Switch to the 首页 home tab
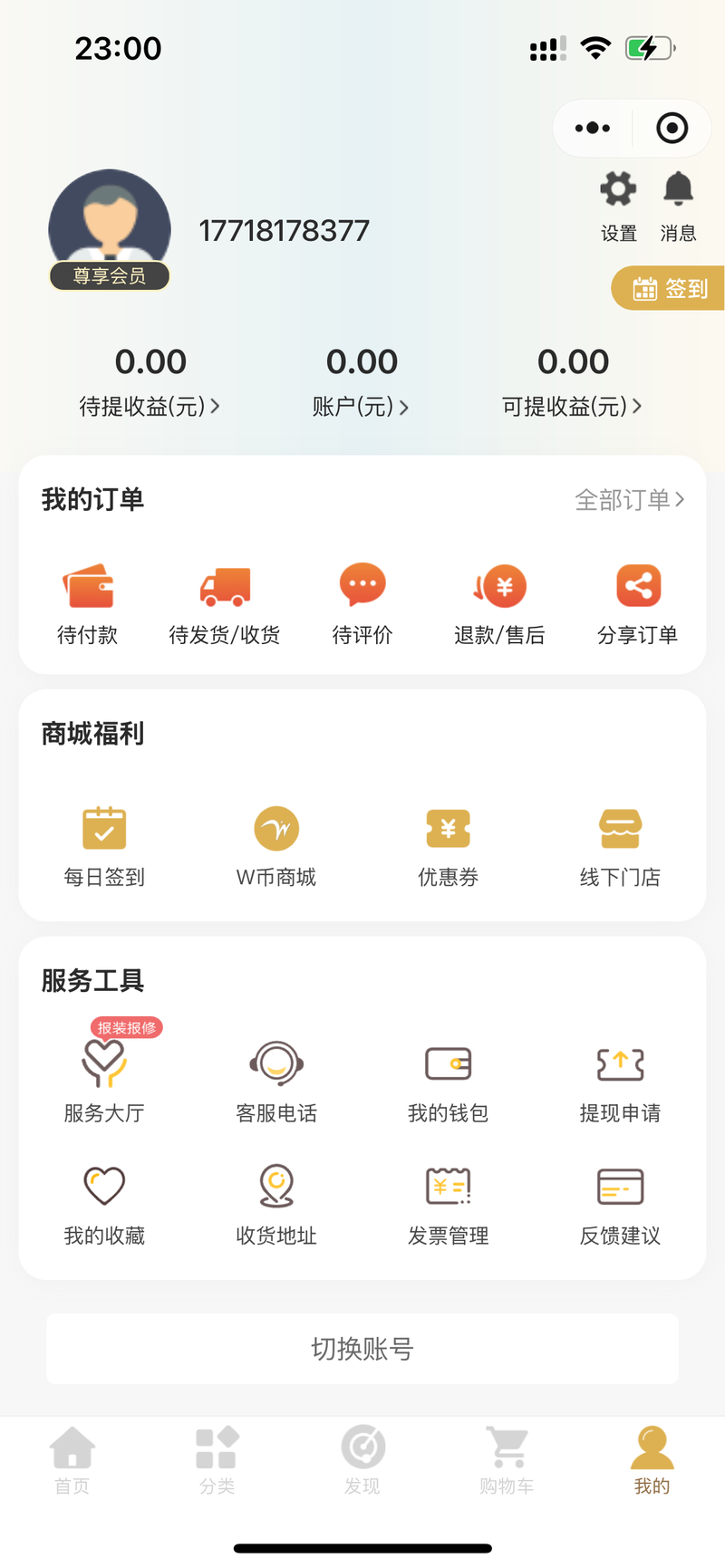This screenshot has width=725, height=1568. click(x=72, y=1459)
